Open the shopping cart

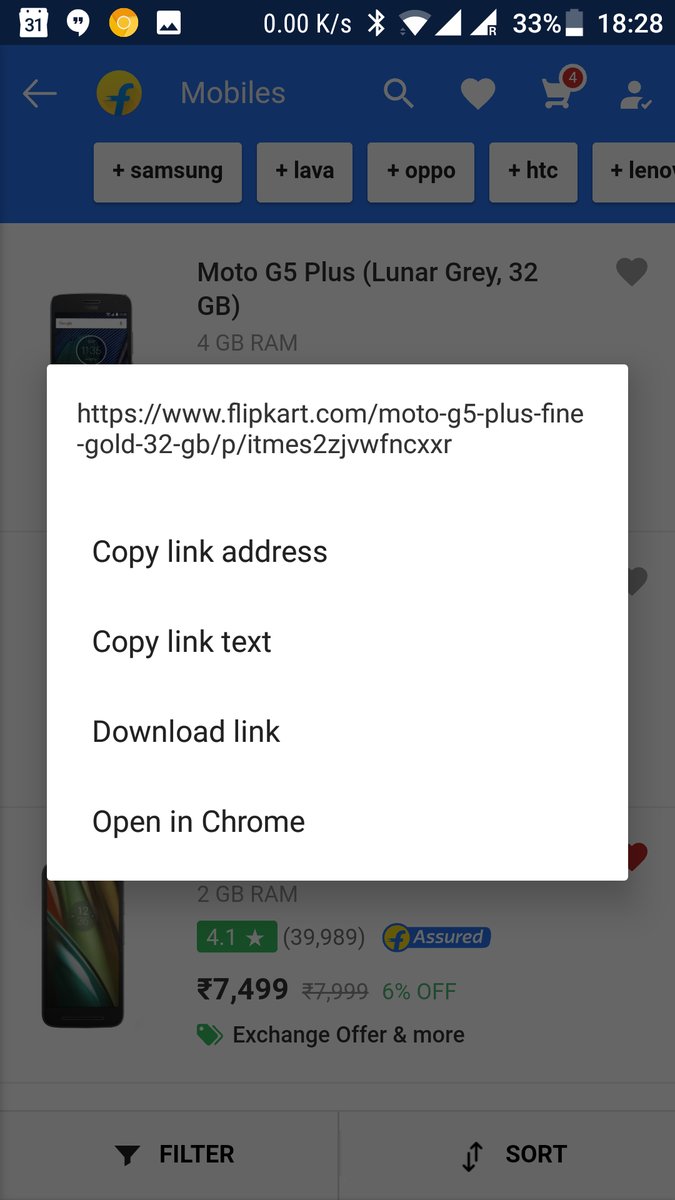click(x=556, y=94)
